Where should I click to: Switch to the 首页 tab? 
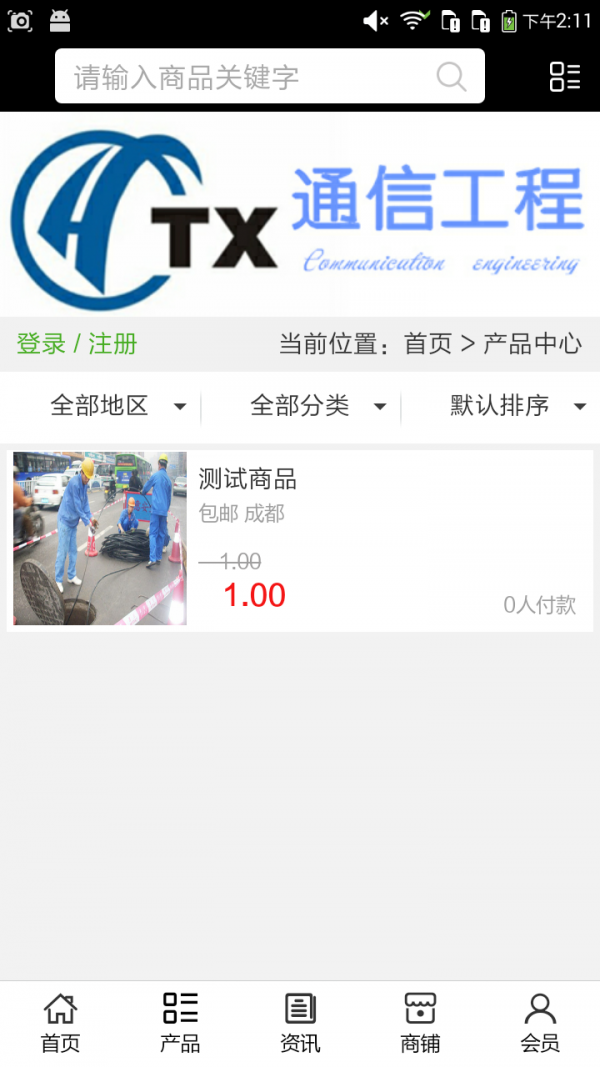coord(60,1023)
